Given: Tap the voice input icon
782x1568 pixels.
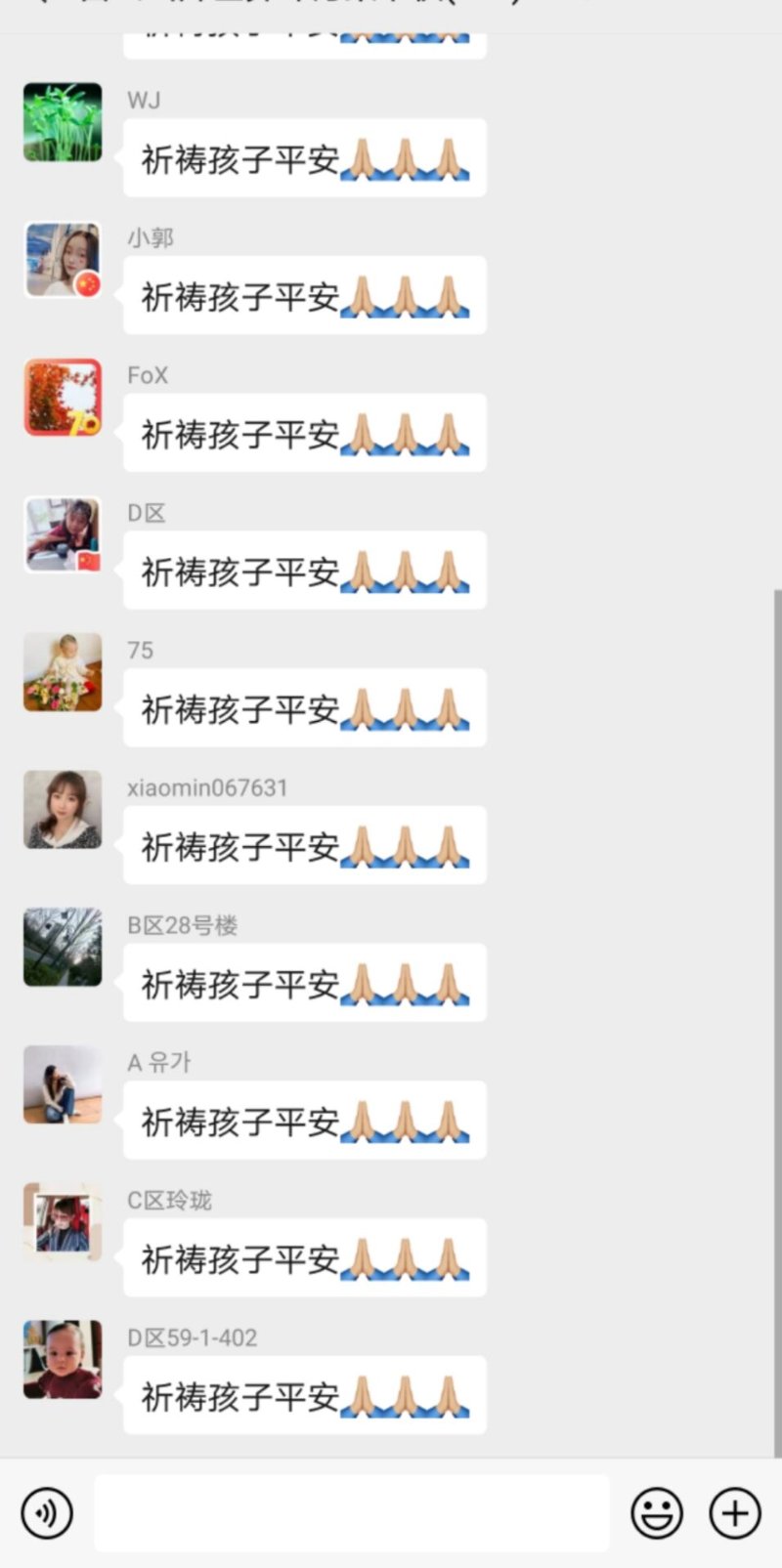Looking at the screenshot, I should (x=46, y=1513).
